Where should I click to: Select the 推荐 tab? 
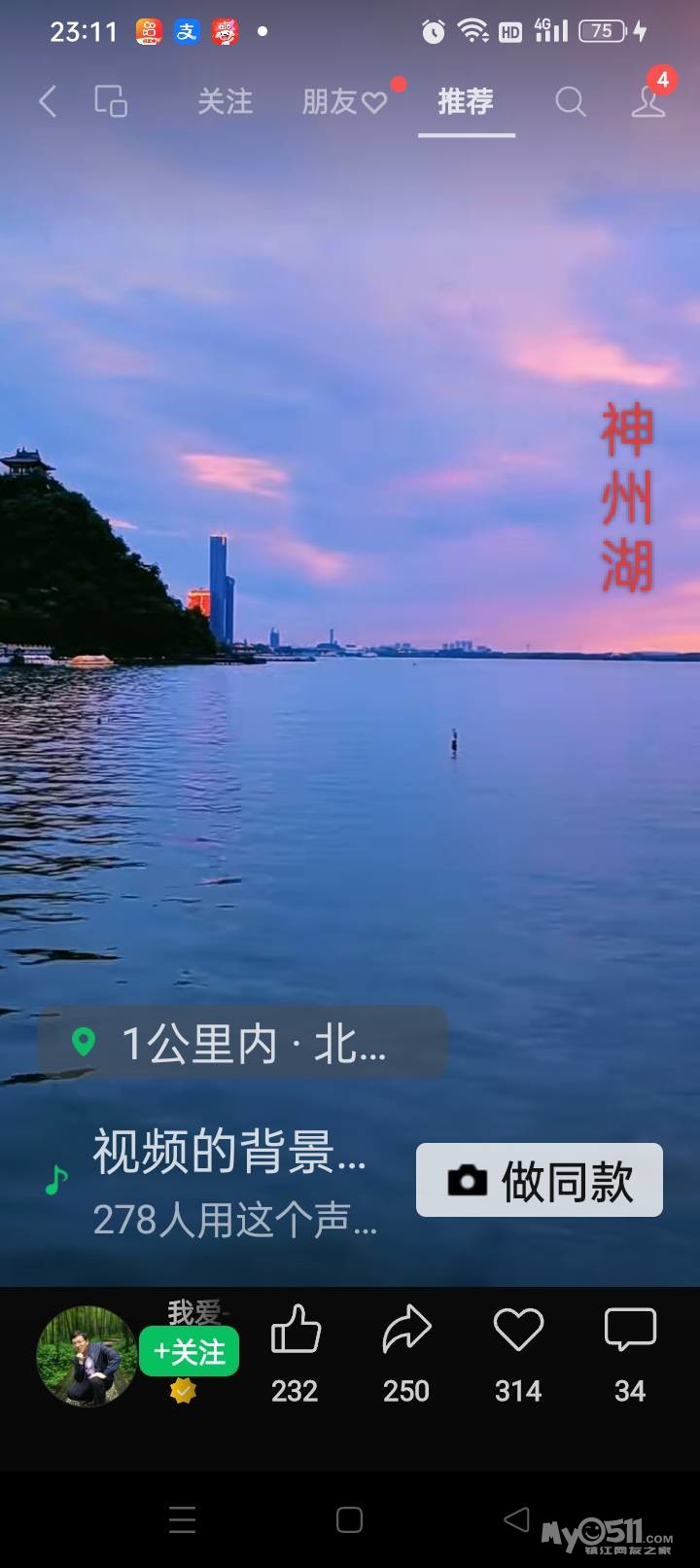(x=466, y=101)
